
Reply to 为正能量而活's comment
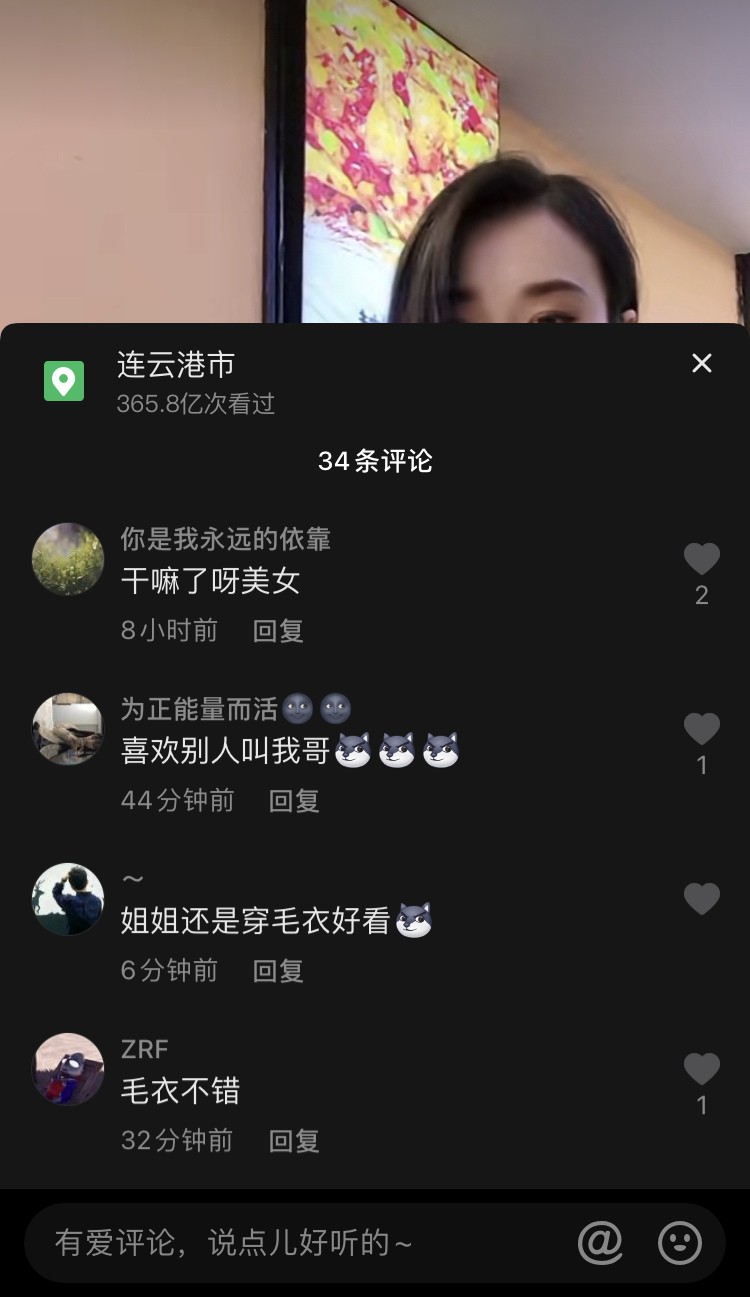point(294,801)
